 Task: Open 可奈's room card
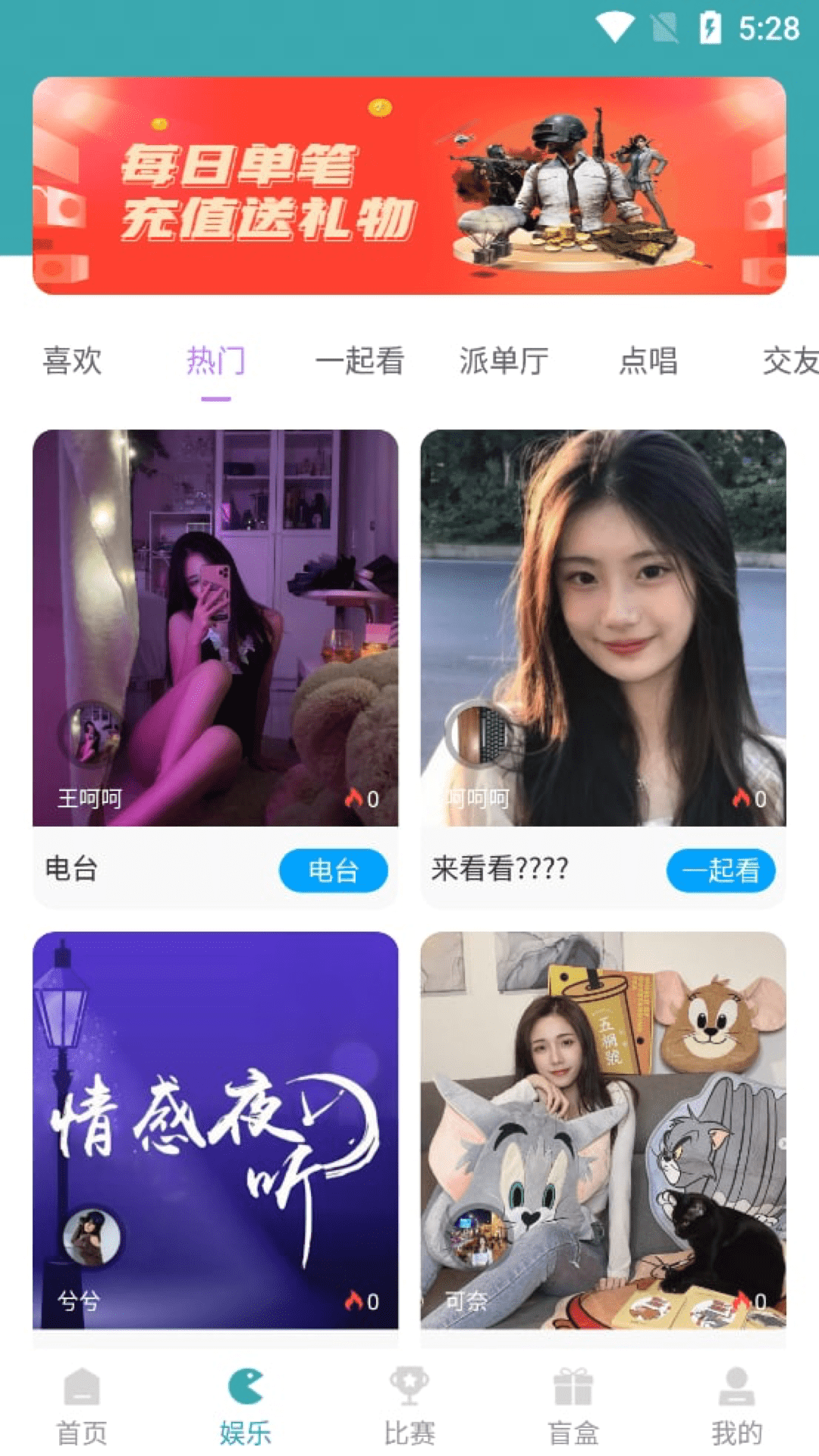603,1130
